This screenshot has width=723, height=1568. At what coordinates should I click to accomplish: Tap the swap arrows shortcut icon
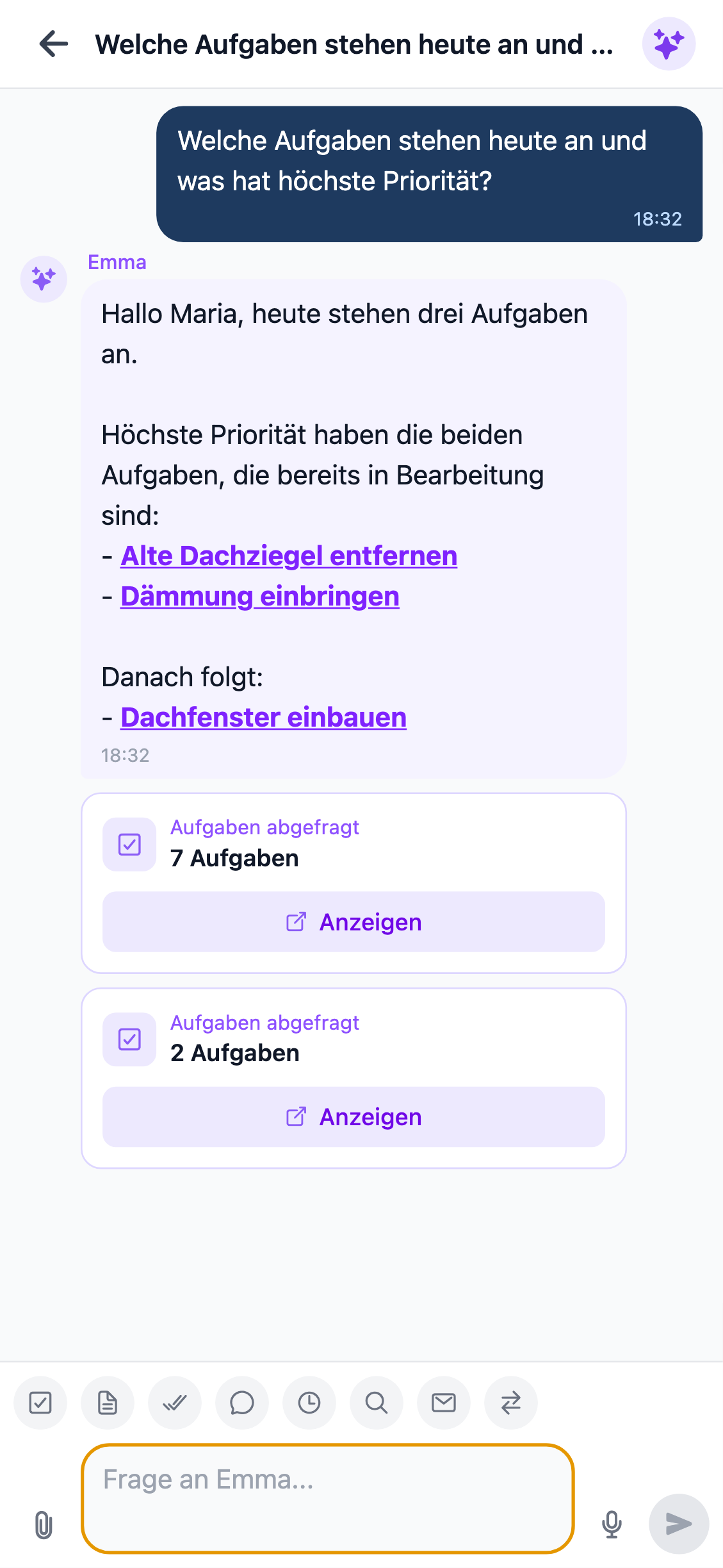pos(511,1403)
